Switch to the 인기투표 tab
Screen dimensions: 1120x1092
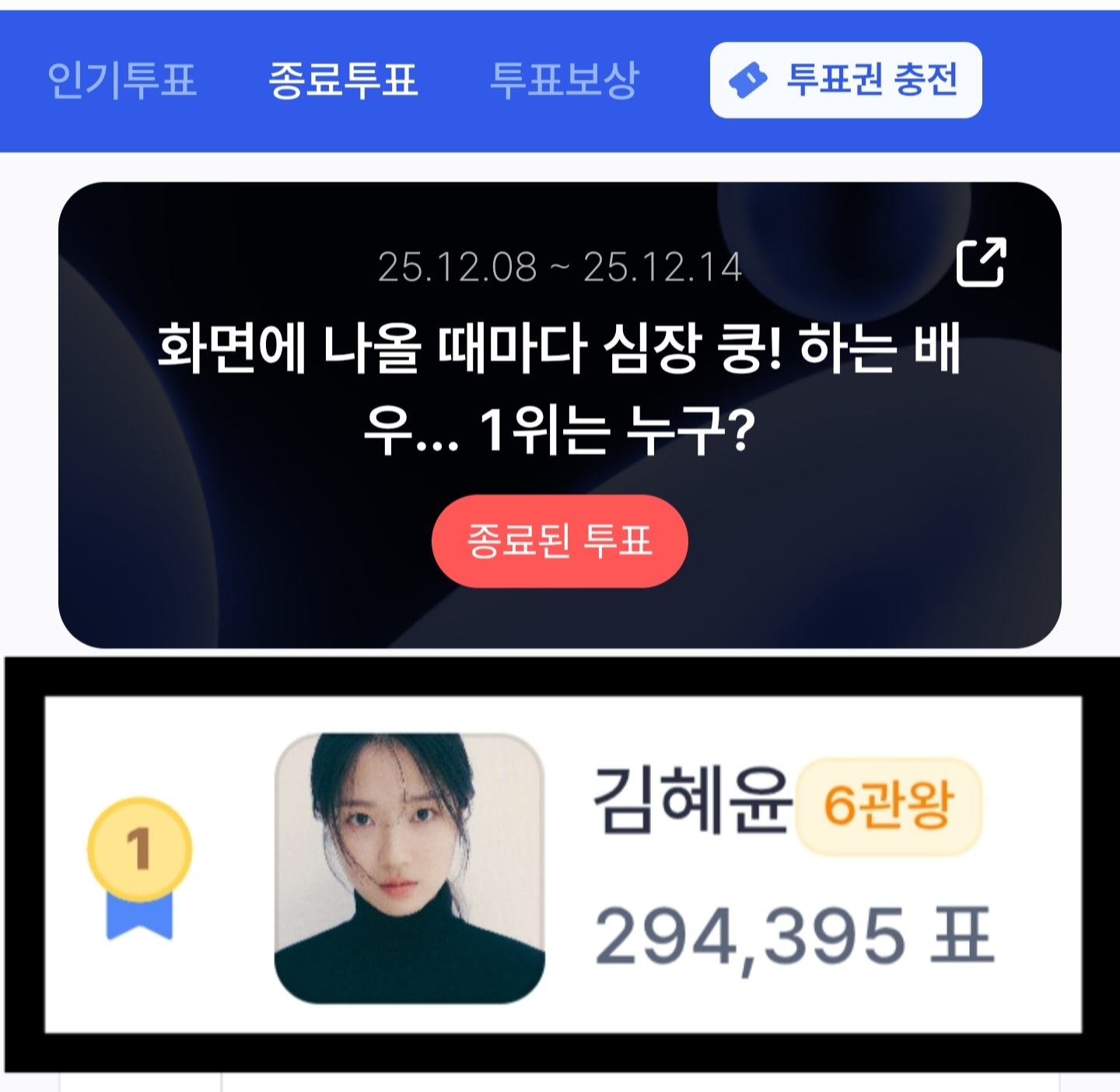tap(122, 80)
